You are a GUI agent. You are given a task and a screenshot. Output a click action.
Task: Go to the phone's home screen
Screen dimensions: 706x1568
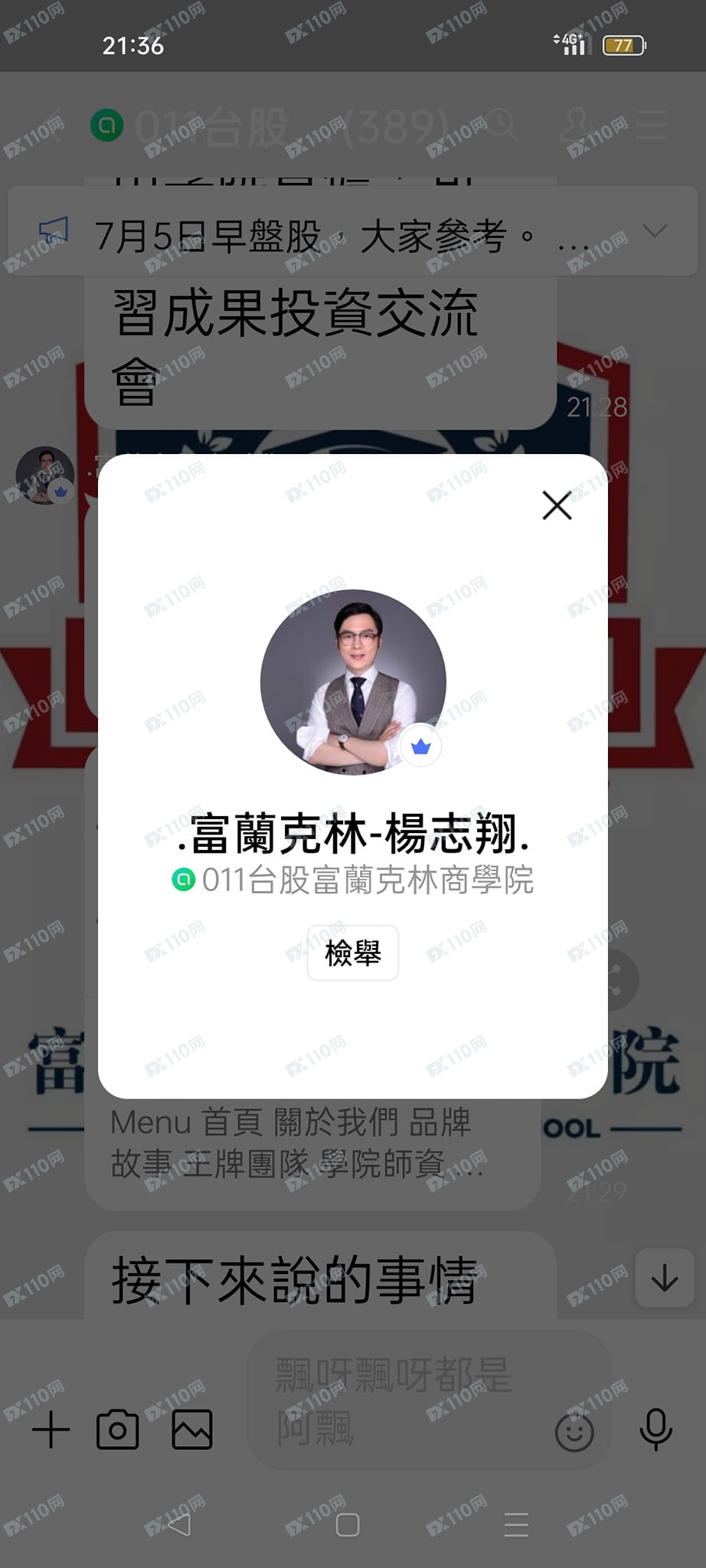tap(348, 1524)
